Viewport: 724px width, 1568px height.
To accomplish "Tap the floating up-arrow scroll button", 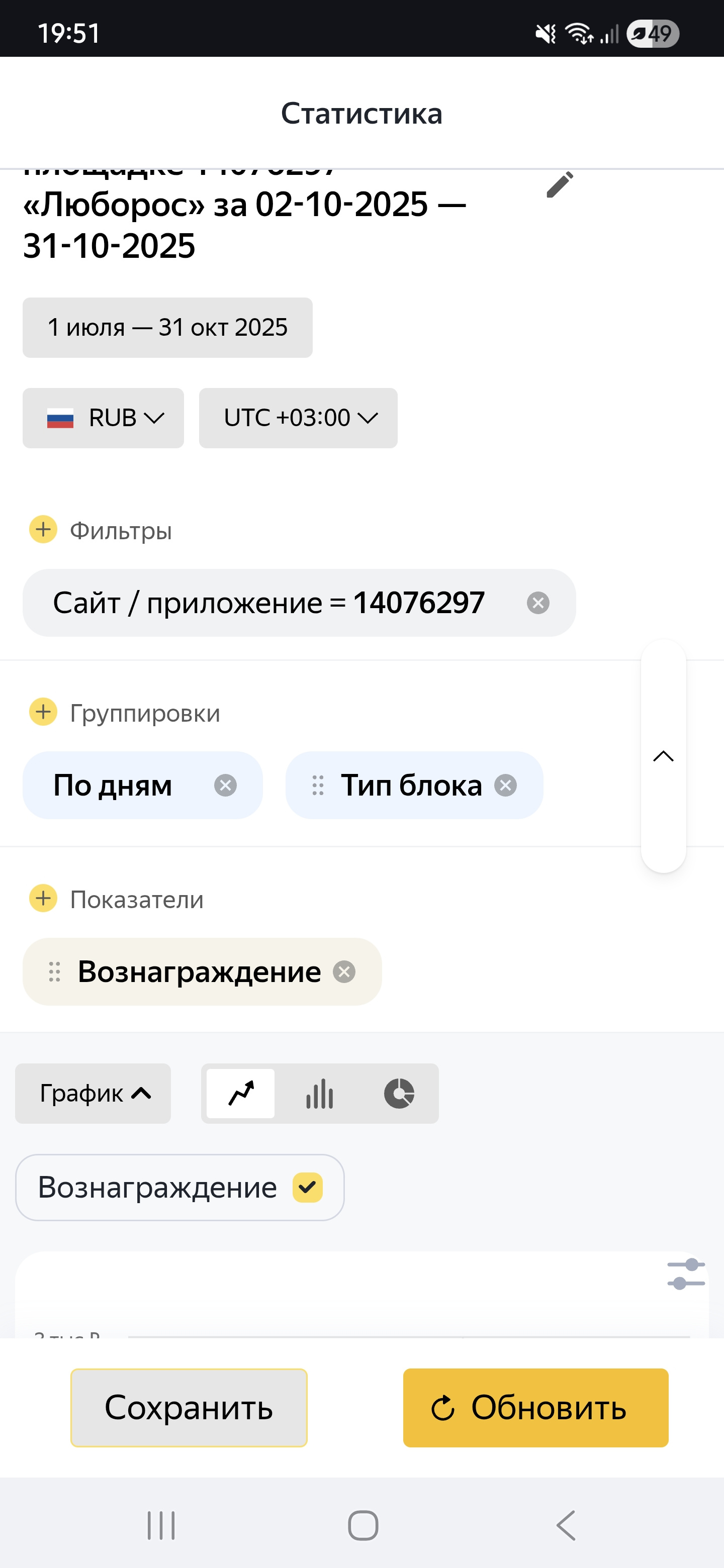I will click(x=663, y=756).
